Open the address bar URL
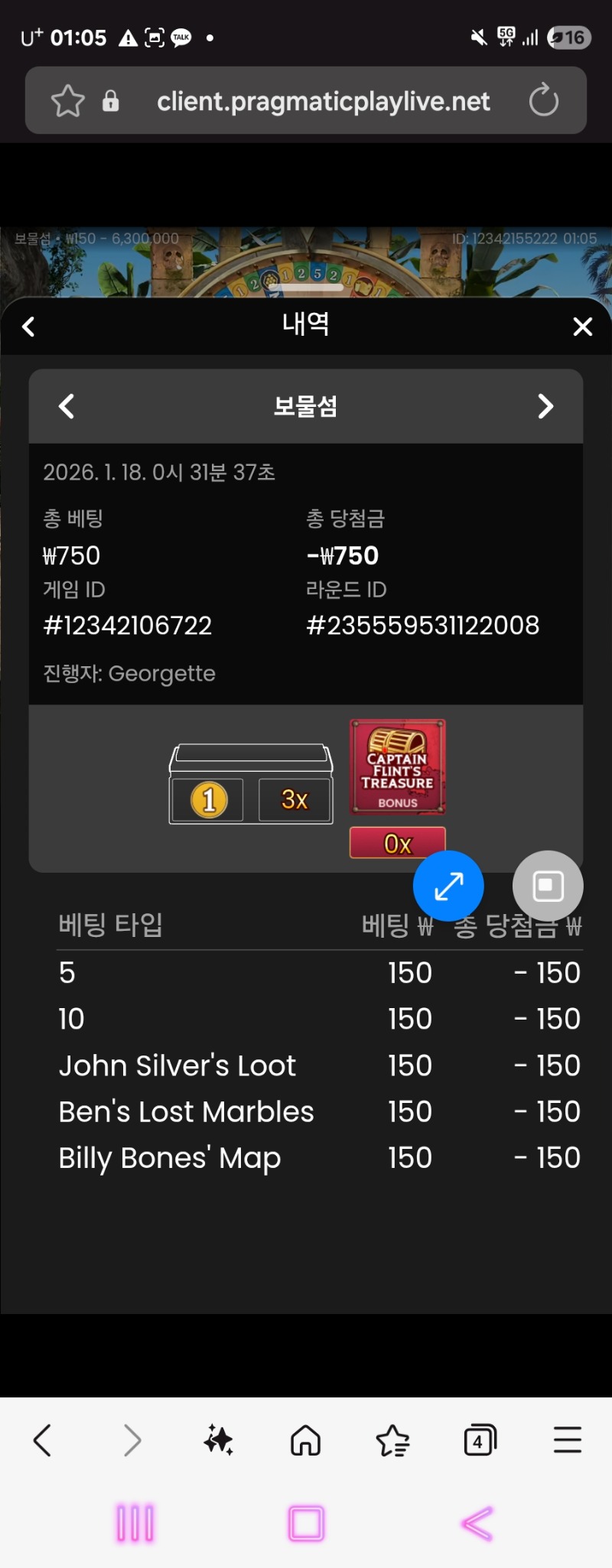 [x=323, y=101]
